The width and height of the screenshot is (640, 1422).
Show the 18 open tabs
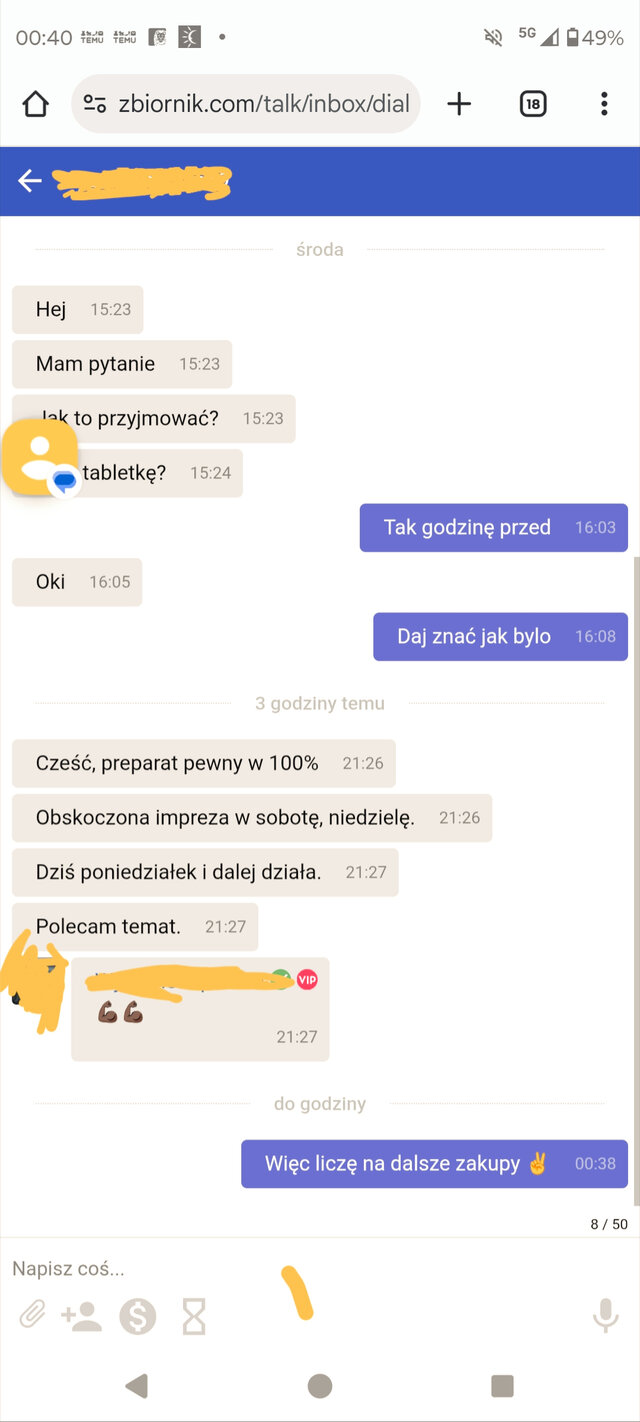[533, 104]
